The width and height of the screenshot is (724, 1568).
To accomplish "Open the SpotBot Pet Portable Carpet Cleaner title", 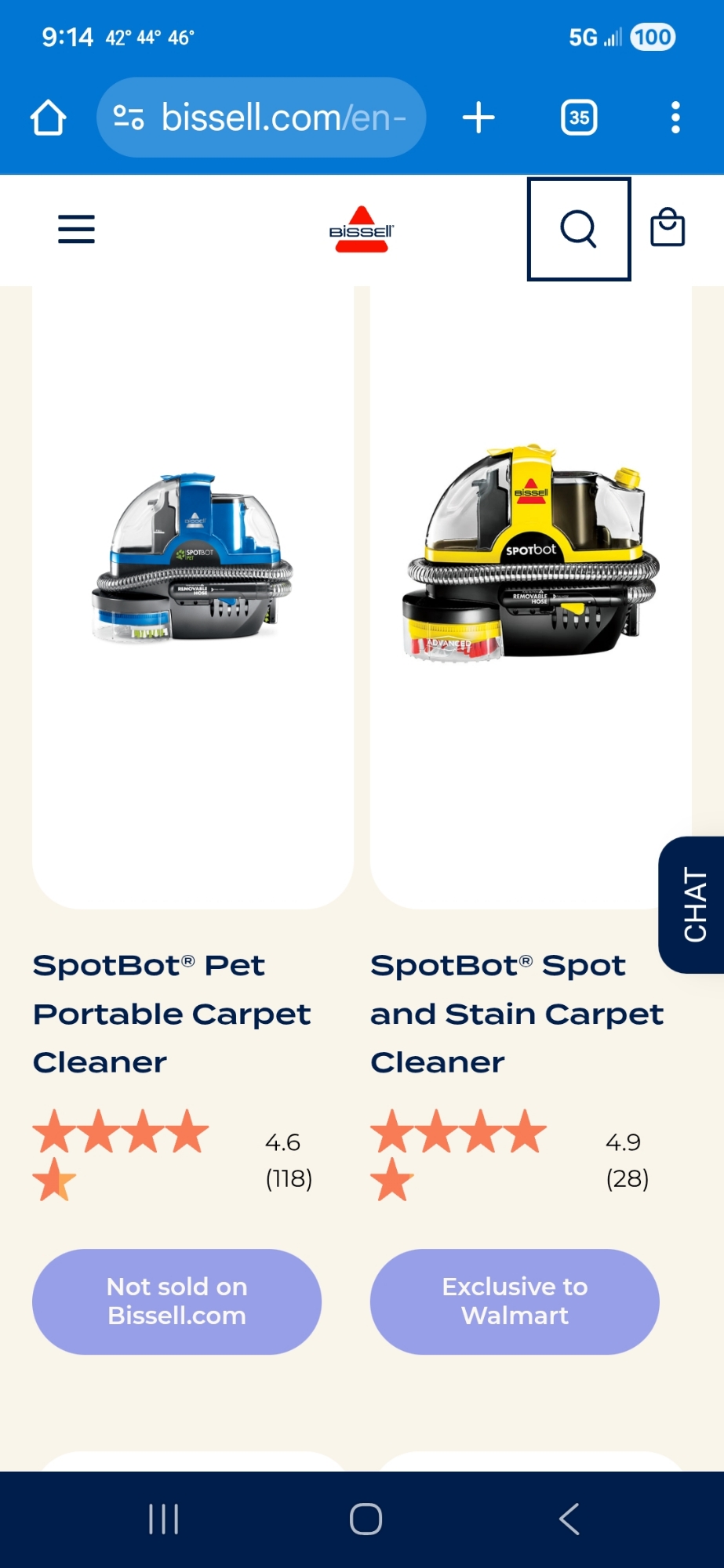I will click(x=173, y=1013).
